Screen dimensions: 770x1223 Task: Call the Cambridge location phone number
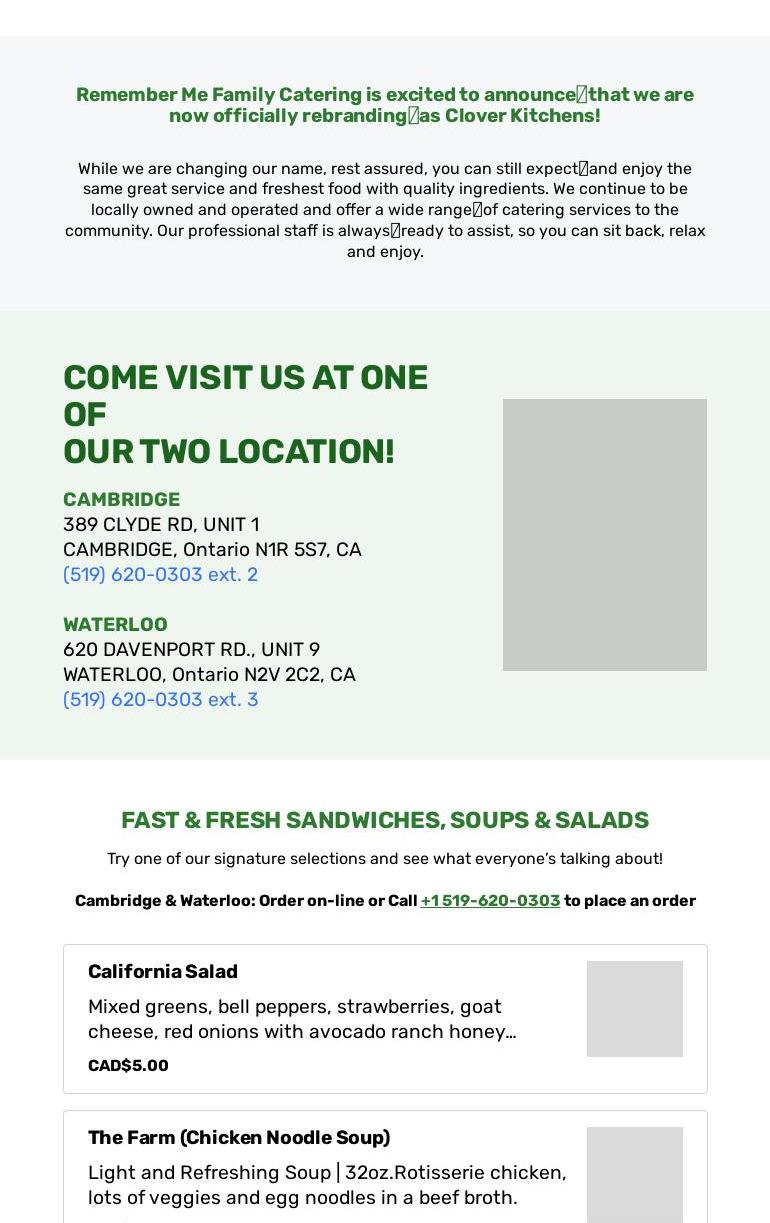click(x=160, y=574)
